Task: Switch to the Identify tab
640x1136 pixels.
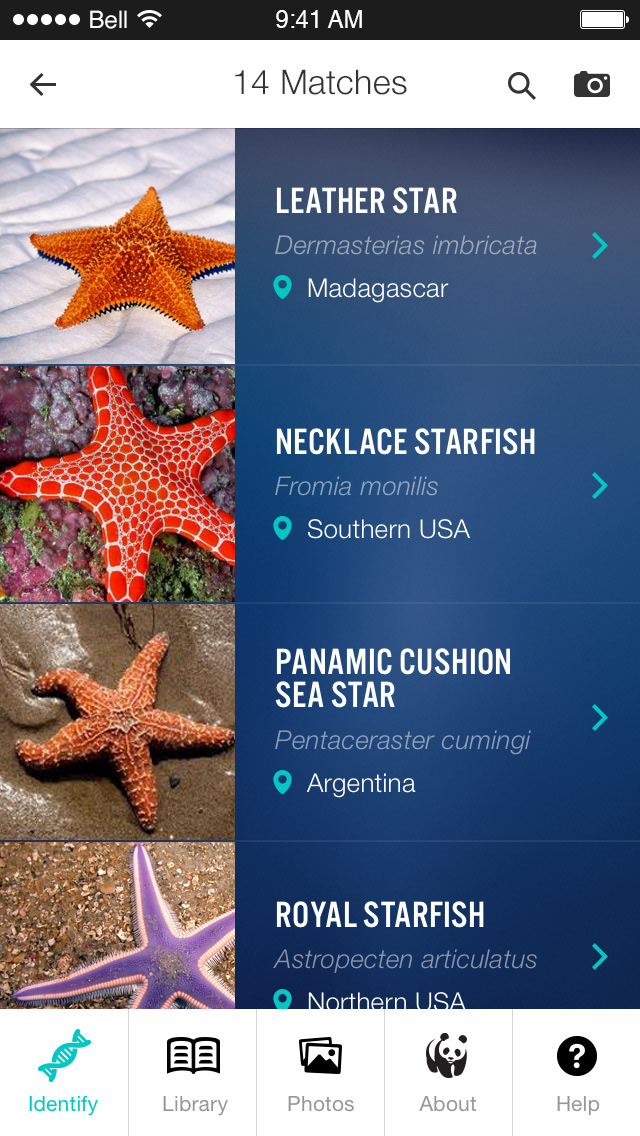Action: 64,1072
